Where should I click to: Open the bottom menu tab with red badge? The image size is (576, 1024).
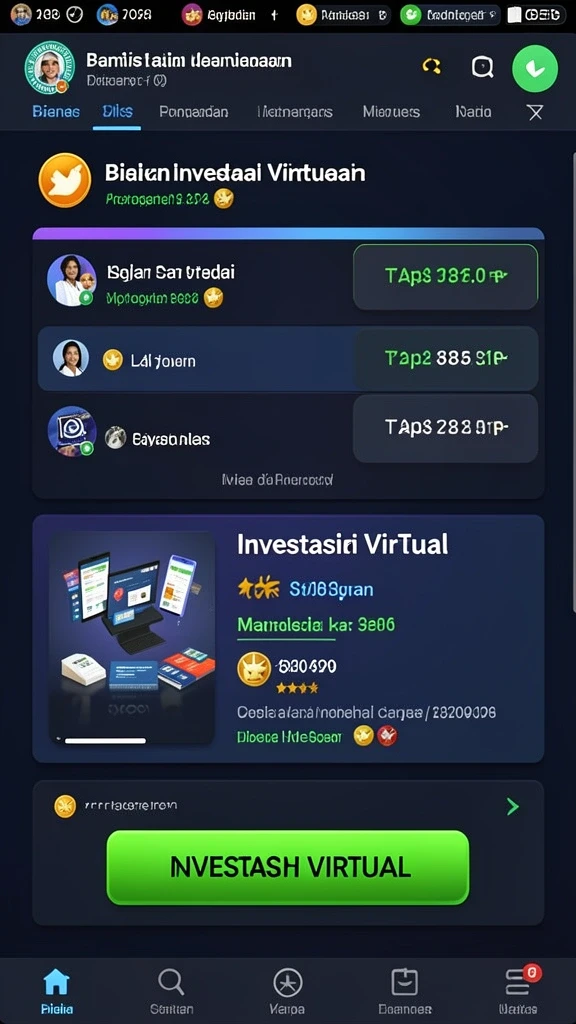click(520, 991)
